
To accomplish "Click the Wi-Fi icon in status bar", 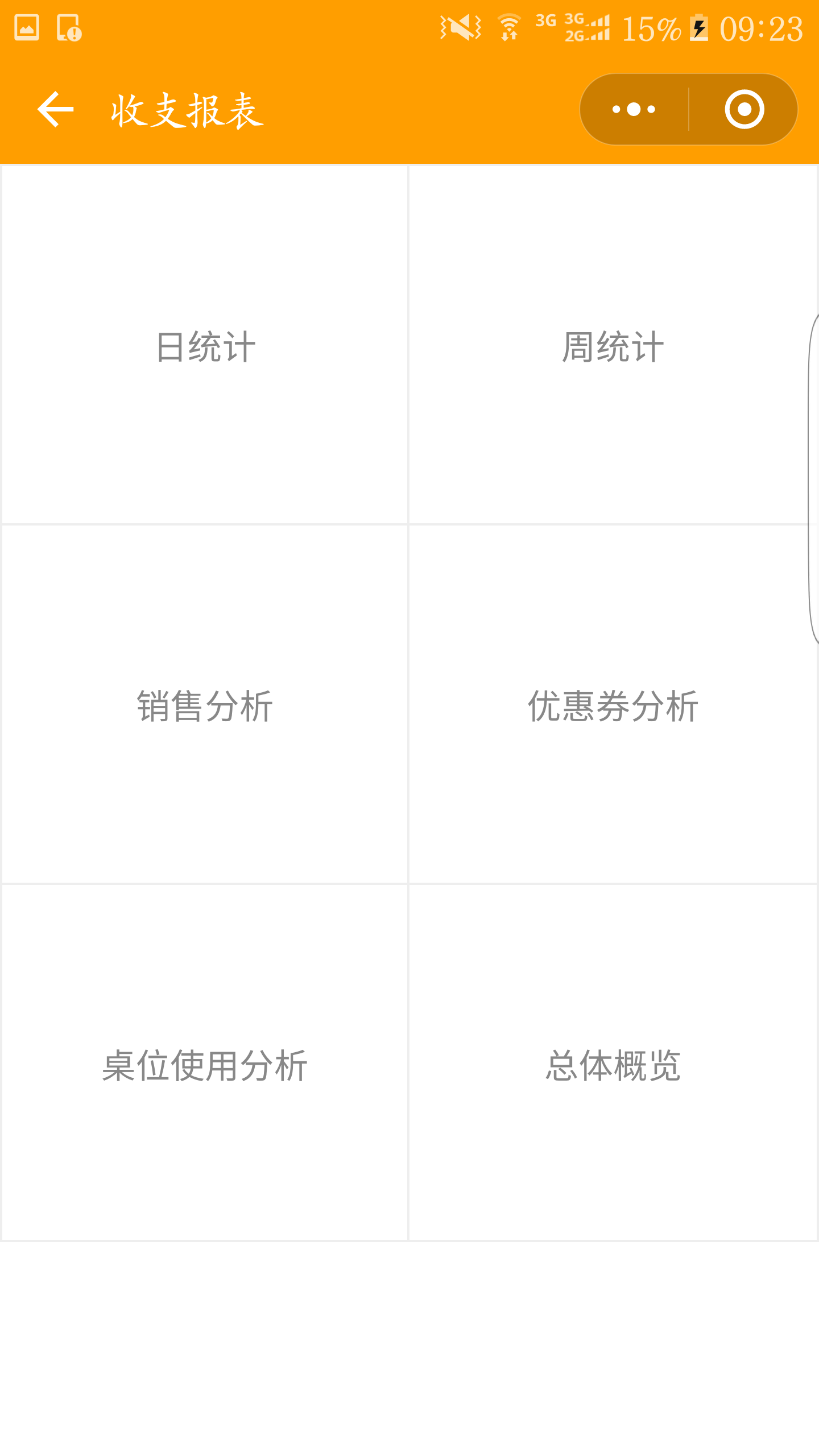I will 508,27.
